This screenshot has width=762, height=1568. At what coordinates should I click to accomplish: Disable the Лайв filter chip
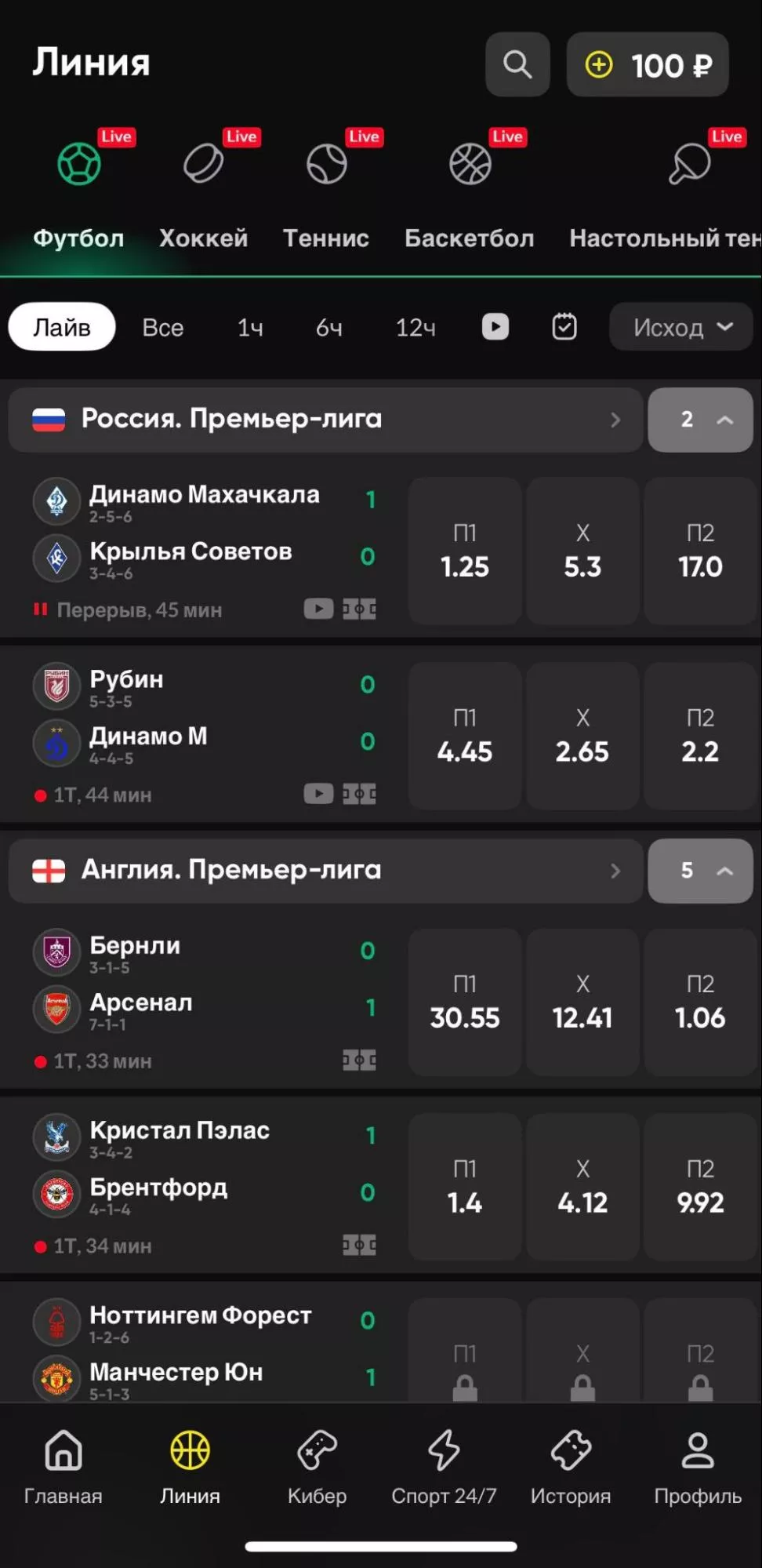(61, 327)
